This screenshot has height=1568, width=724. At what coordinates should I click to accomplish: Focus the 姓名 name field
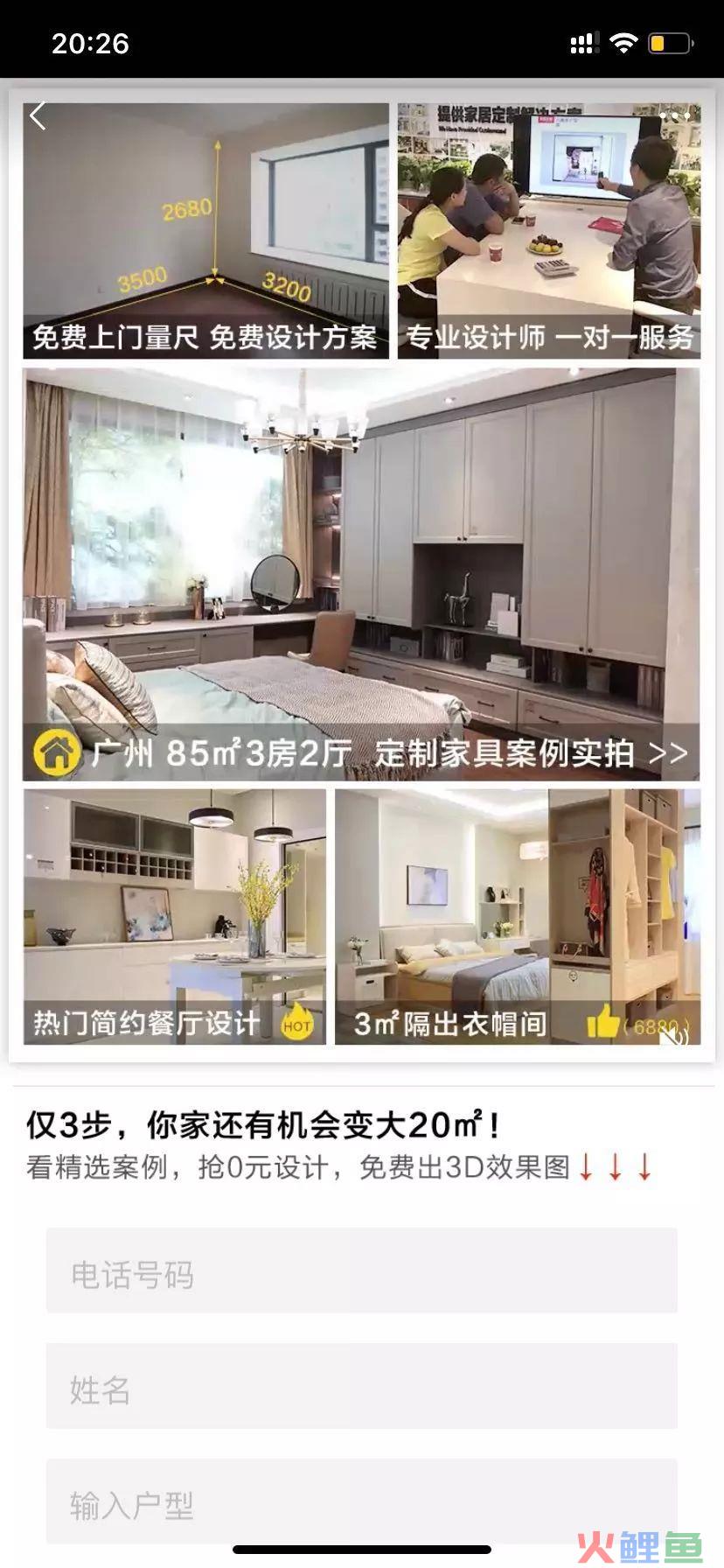(361, 1389)
